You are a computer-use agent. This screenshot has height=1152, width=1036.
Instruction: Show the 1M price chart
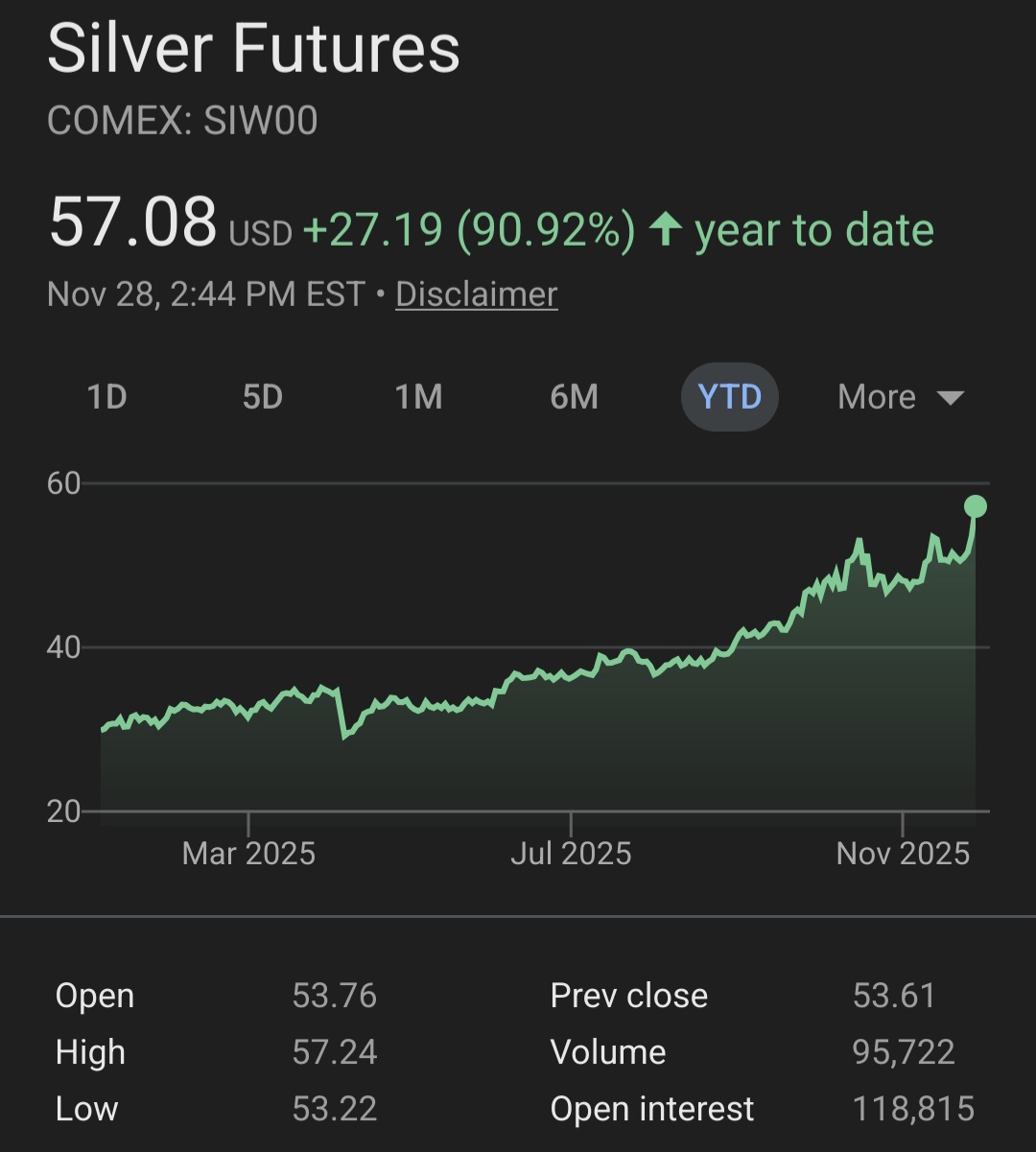tap(418, 397)
